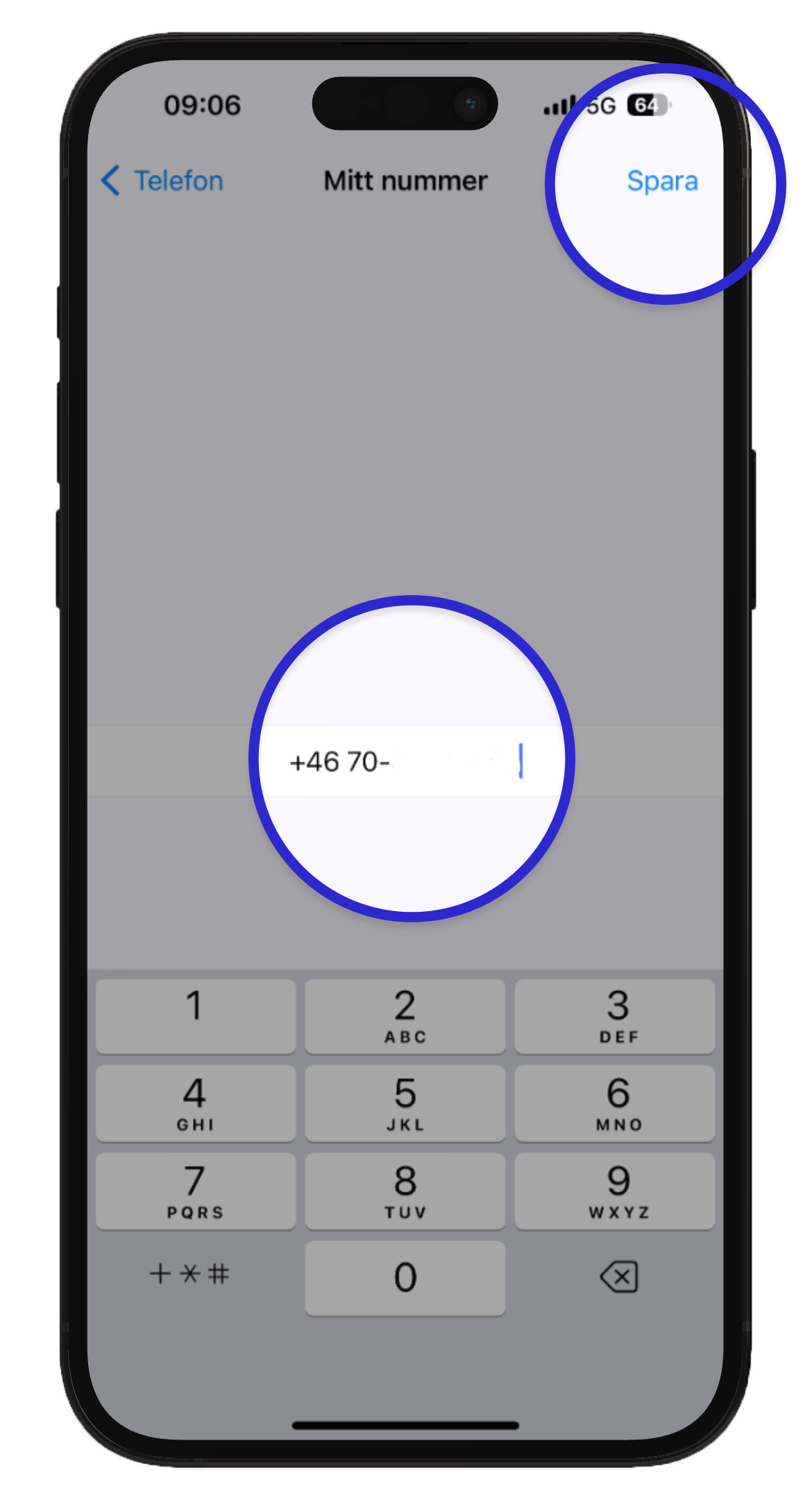Go back to Telefon settings
This screenshot has width=812, height=1500.
click(x=163, y=181)
